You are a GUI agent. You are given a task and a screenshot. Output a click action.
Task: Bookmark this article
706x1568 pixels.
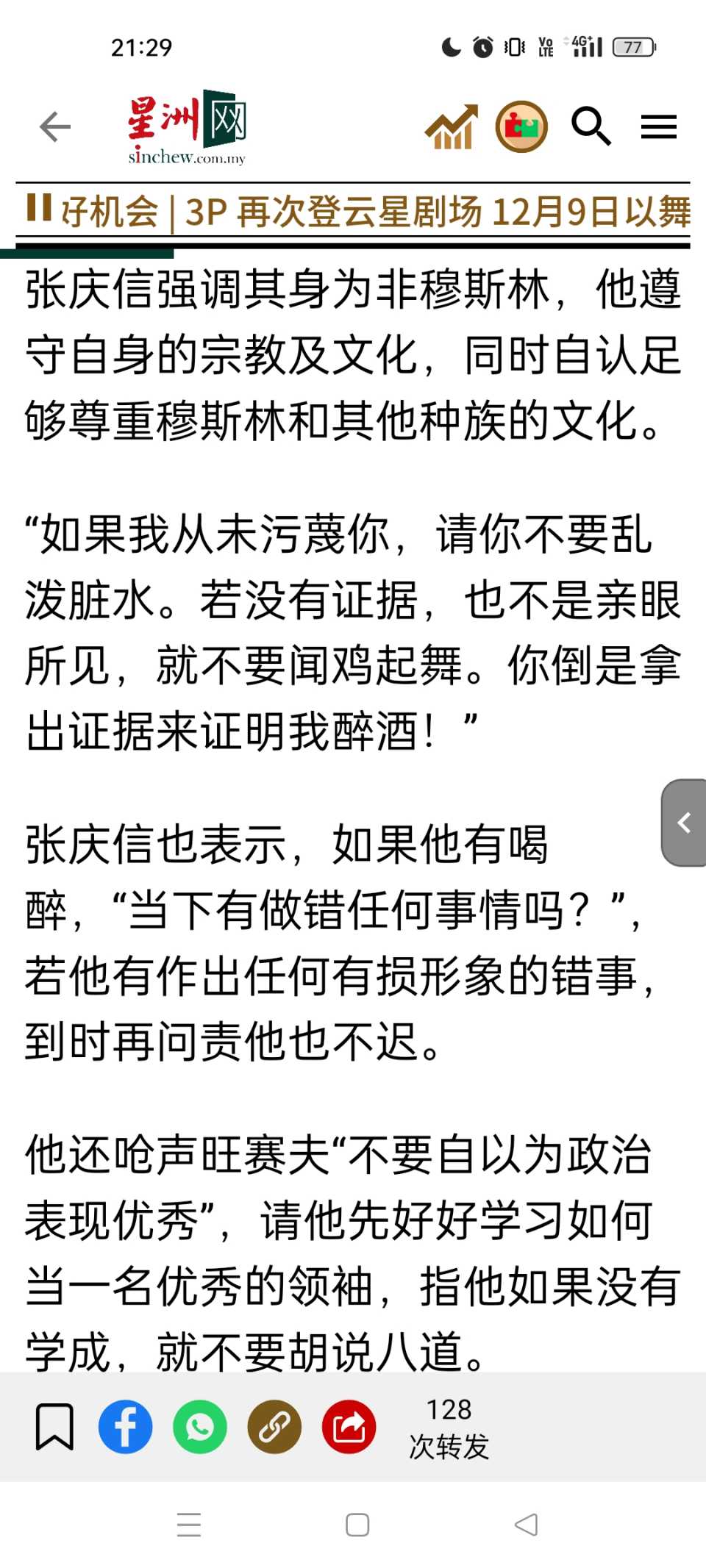click(x=55, y=1427)
